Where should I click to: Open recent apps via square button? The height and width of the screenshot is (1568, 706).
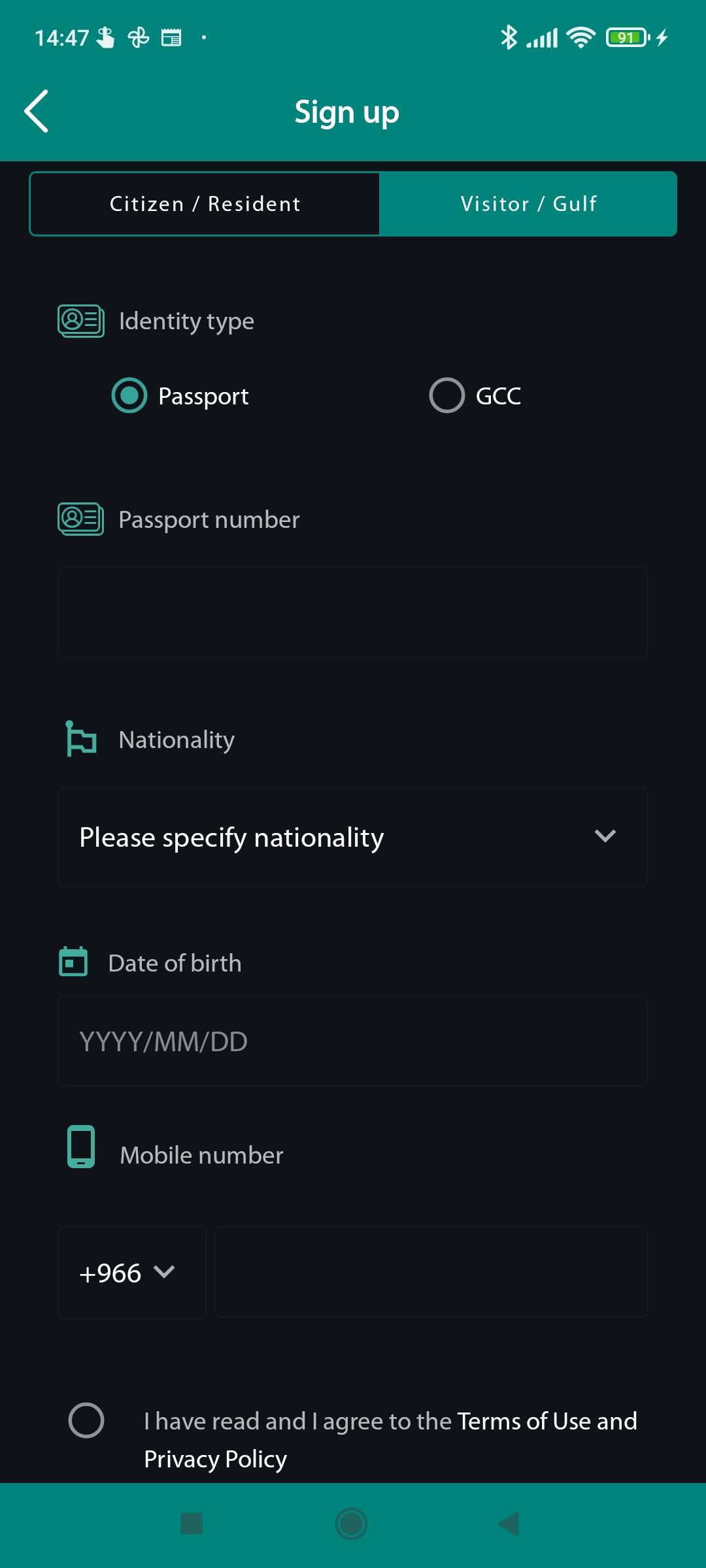tap(192, 1524)
